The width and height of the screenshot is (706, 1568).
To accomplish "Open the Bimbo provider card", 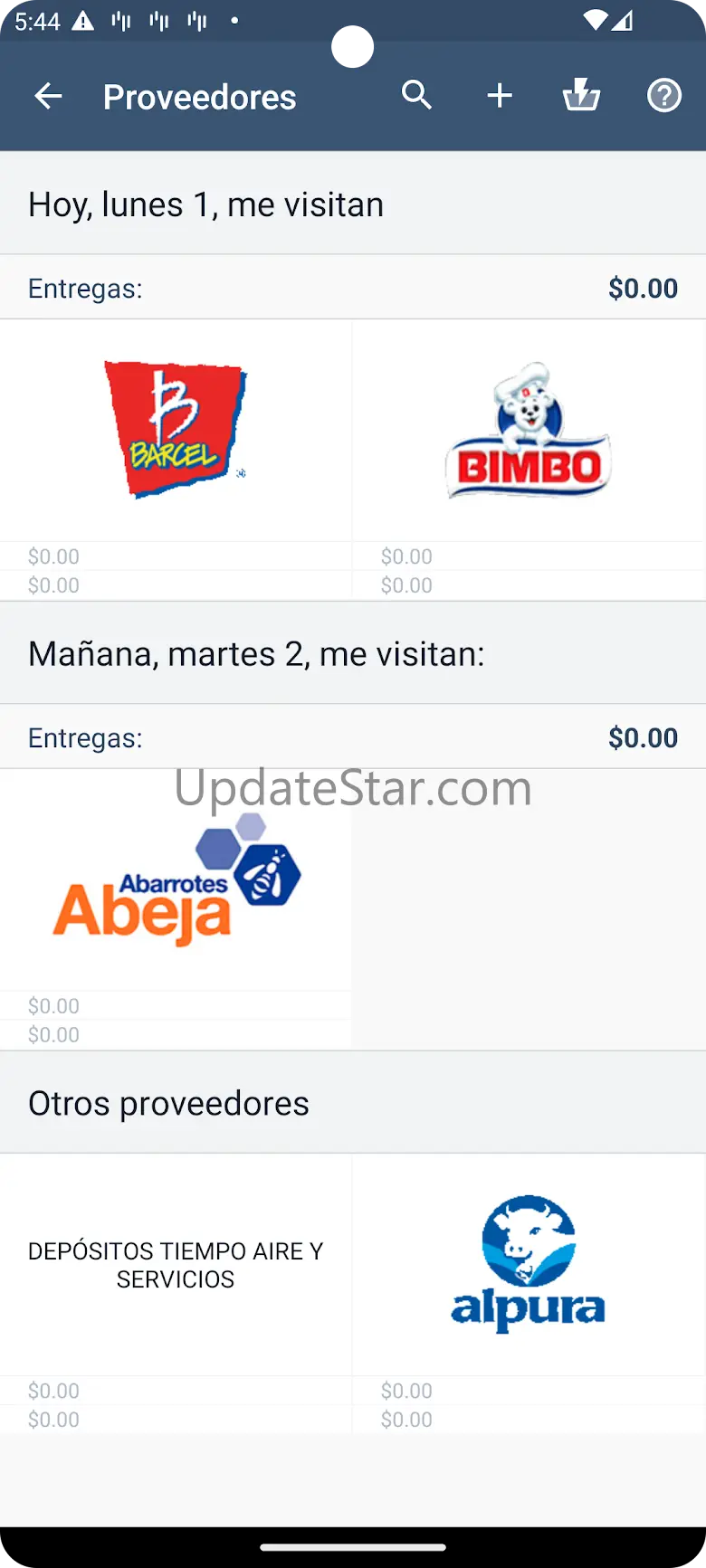I will coord(529,431).
